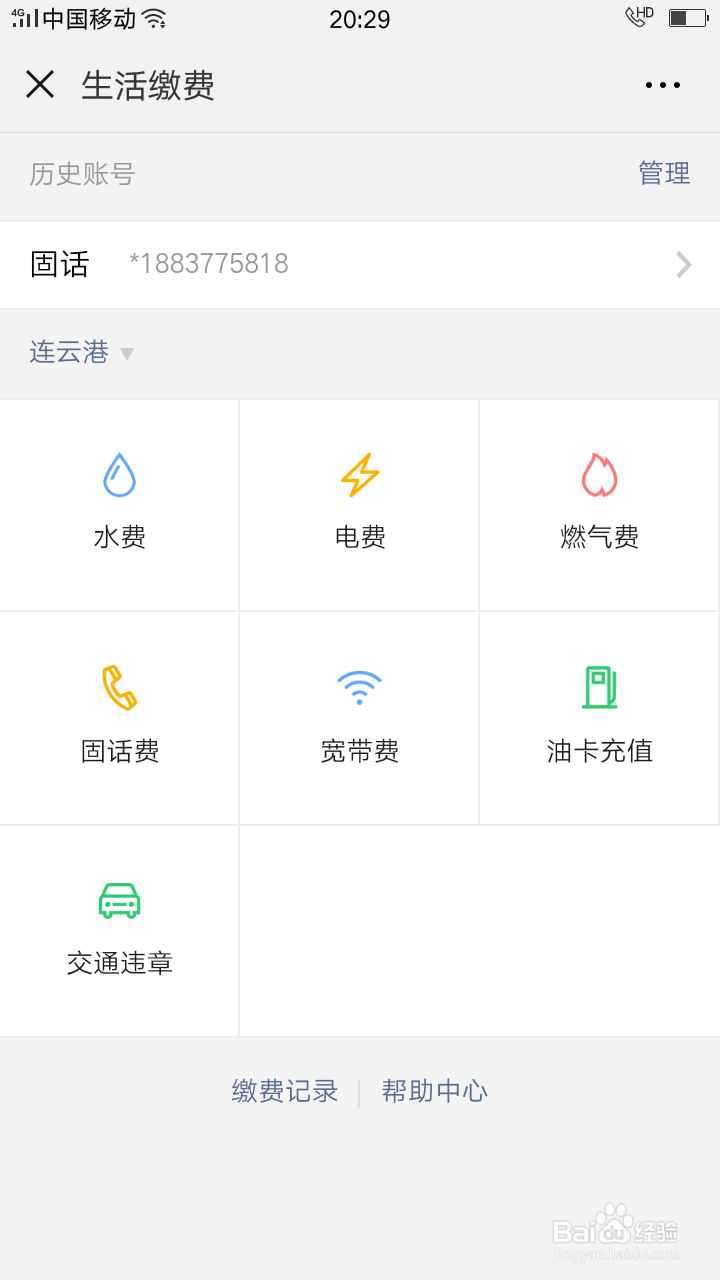Tap the battery indicator in status bar
The image size is (720, 1280).
point(685,16)
